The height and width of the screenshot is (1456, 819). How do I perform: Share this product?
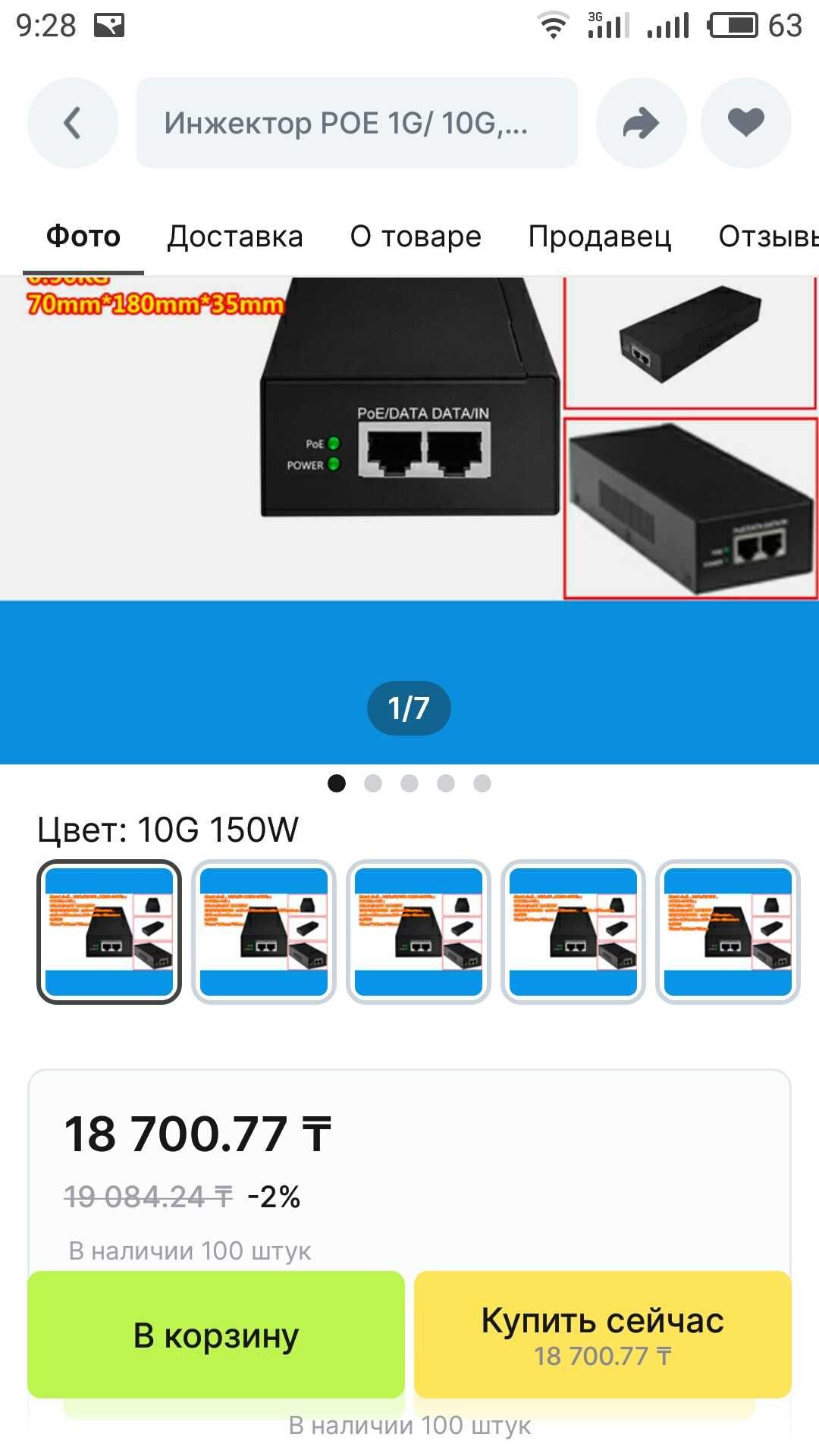click(x=641, y=123)
